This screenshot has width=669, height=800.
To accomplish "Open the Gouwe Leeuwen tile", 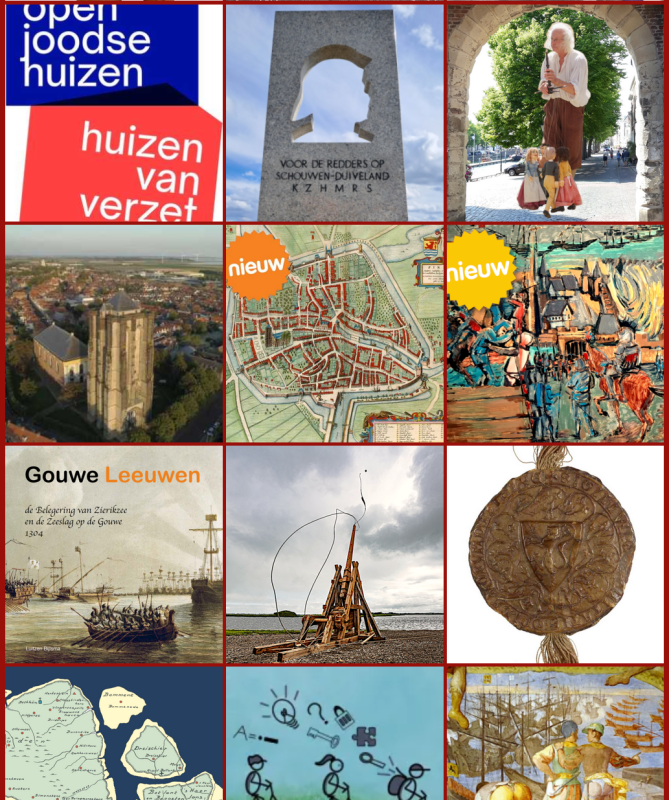I will (x=114, y=555).
